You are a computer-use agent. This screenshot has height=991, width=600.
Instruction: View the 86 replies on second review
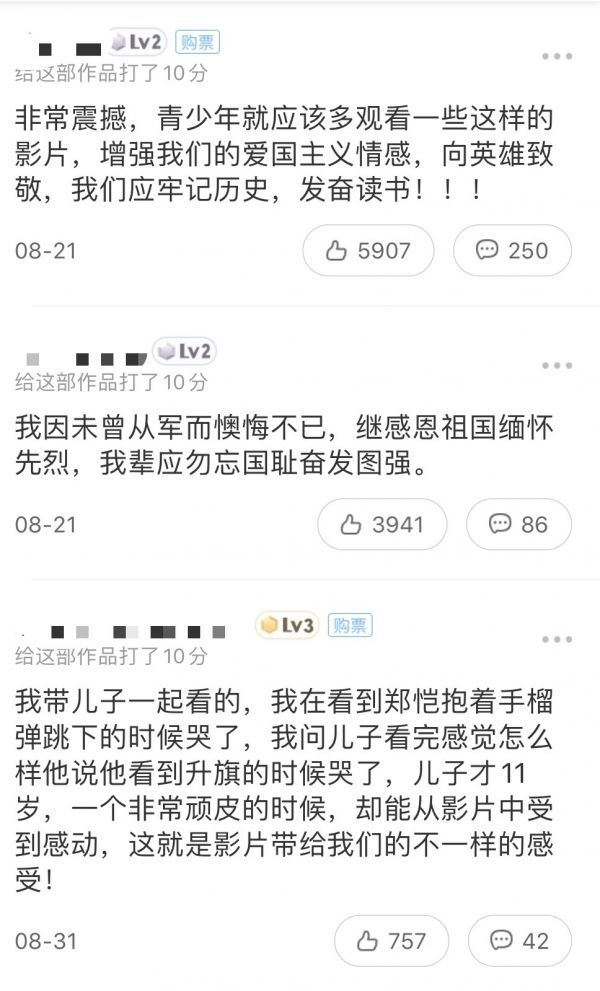[x=518, y=524]
